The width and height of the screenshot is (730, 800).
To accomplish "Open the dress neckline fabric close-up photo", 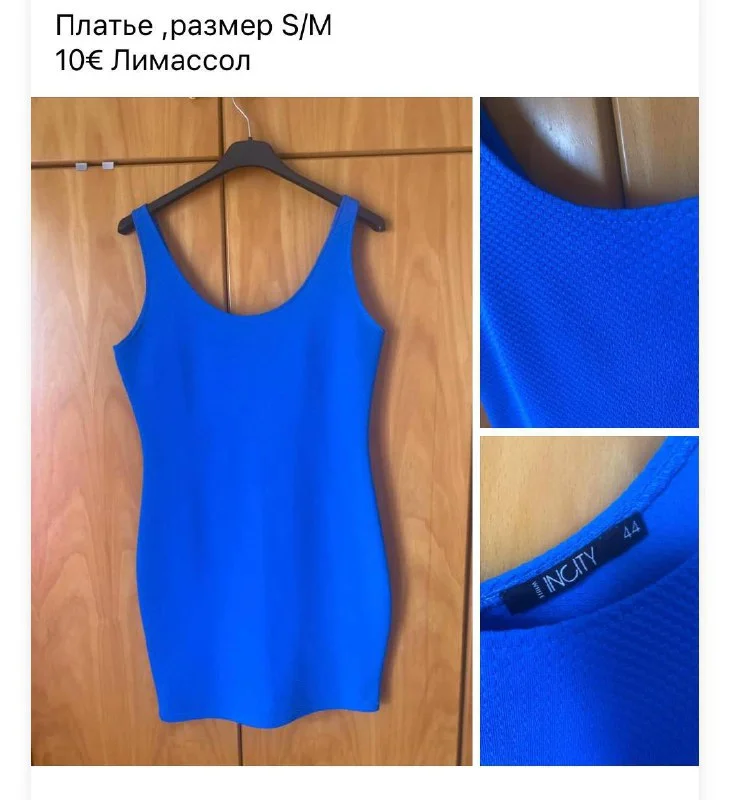I will coord(589,262).
